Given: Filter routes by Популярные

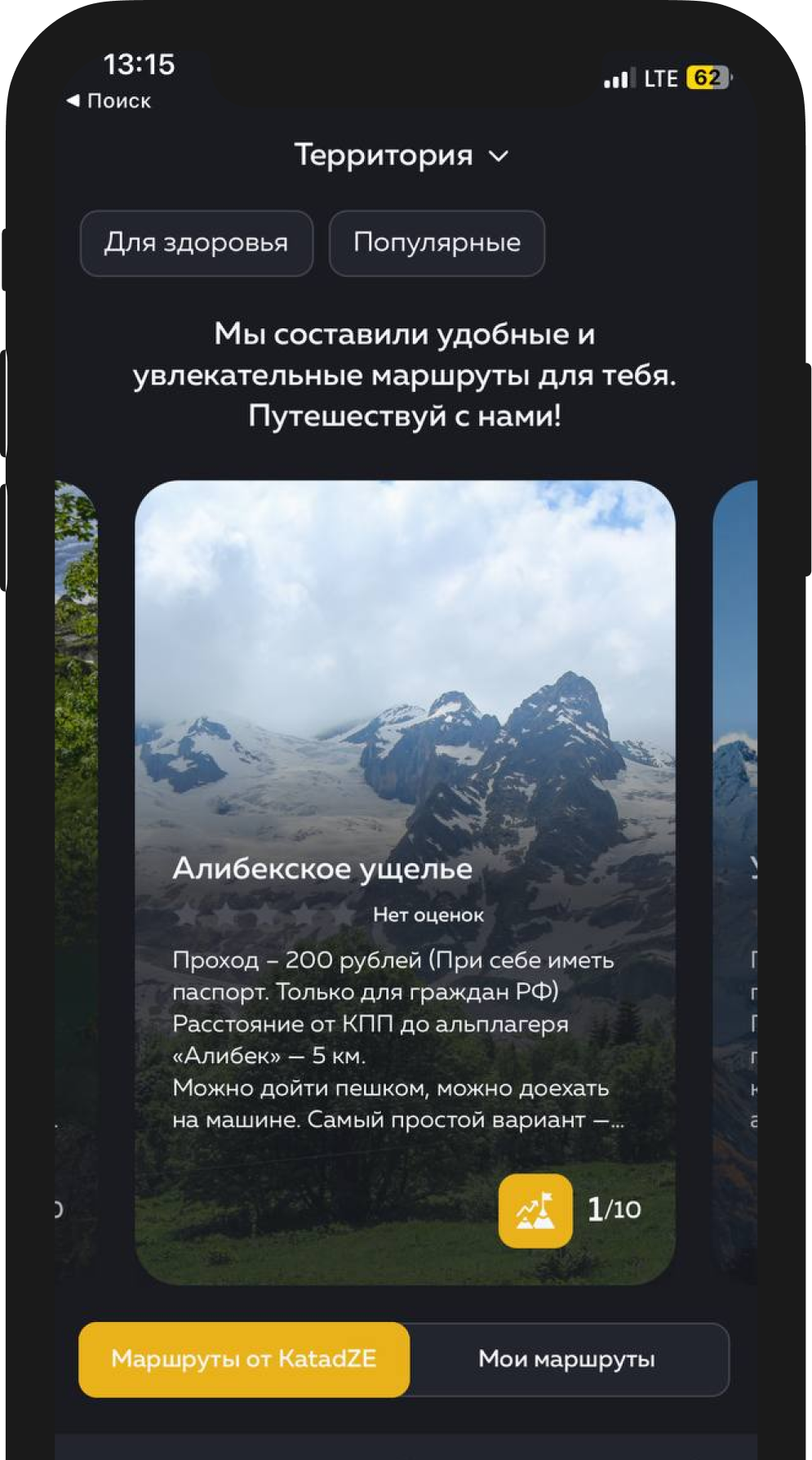Looking at the screenshot, I should tap(437, 243).
